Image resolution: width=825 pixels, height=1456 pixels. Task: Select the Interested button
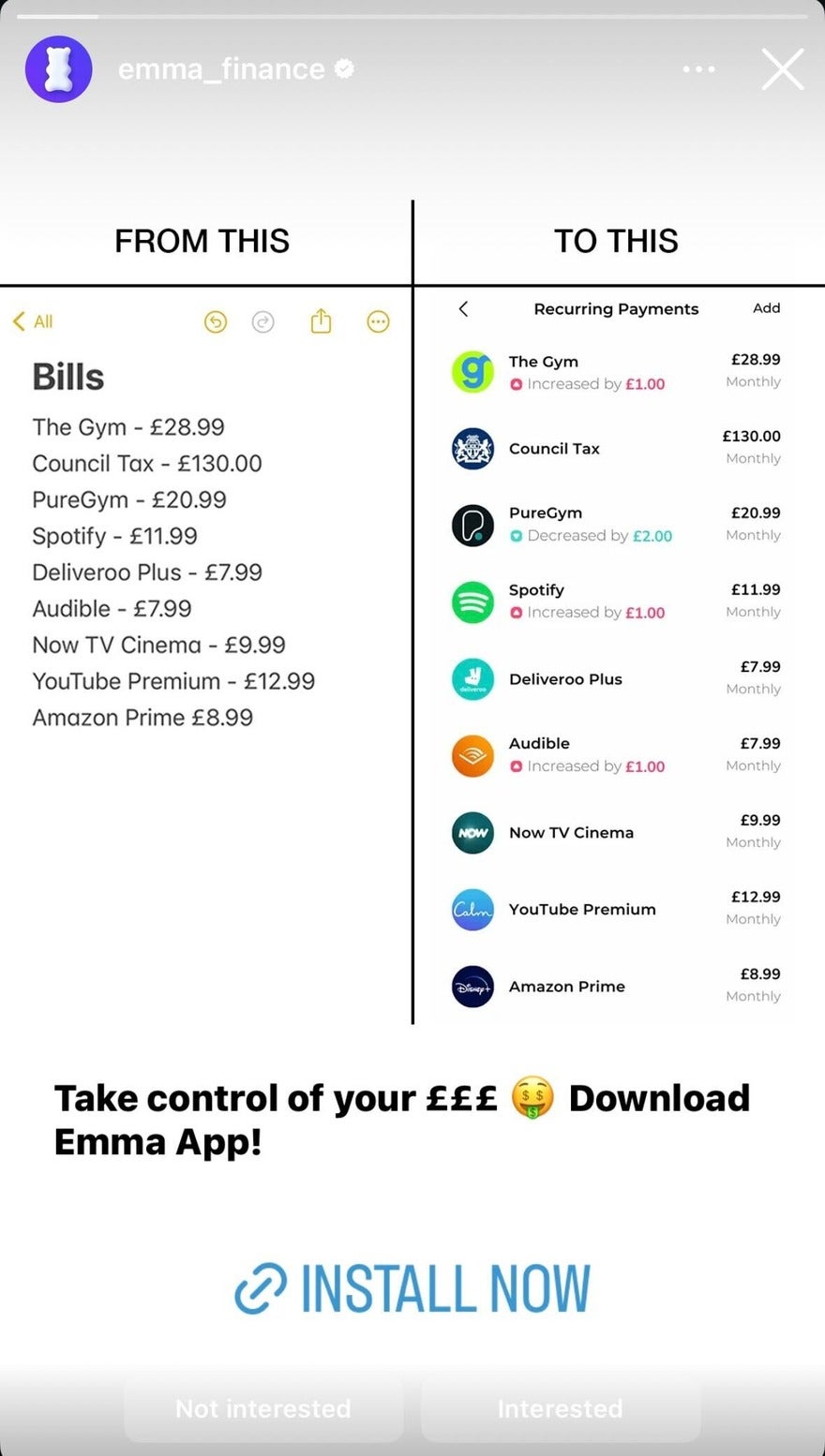pos(560,1408)
